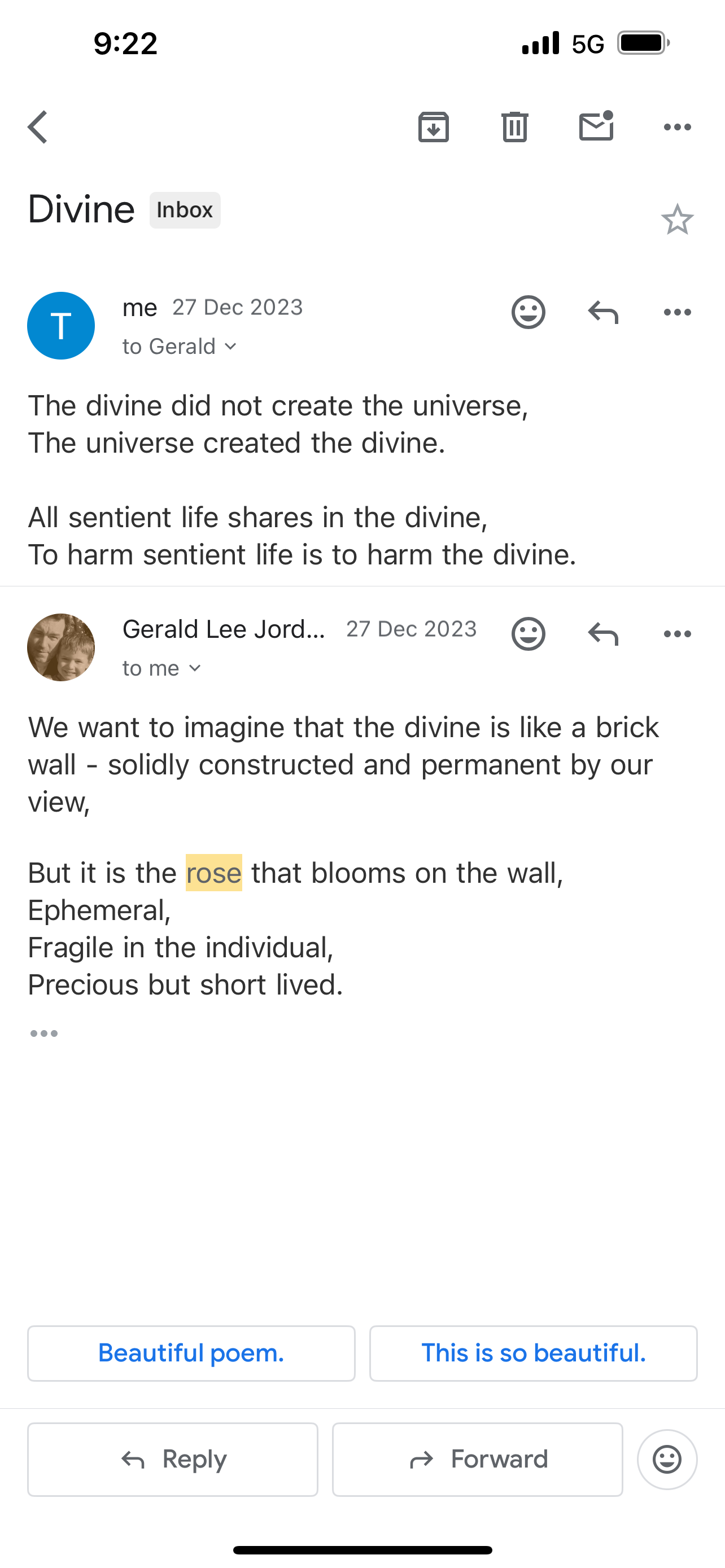Expand recipient details for 'to Gerald'
This screenshot has height=1568, width=725.
tap(179, 347)
